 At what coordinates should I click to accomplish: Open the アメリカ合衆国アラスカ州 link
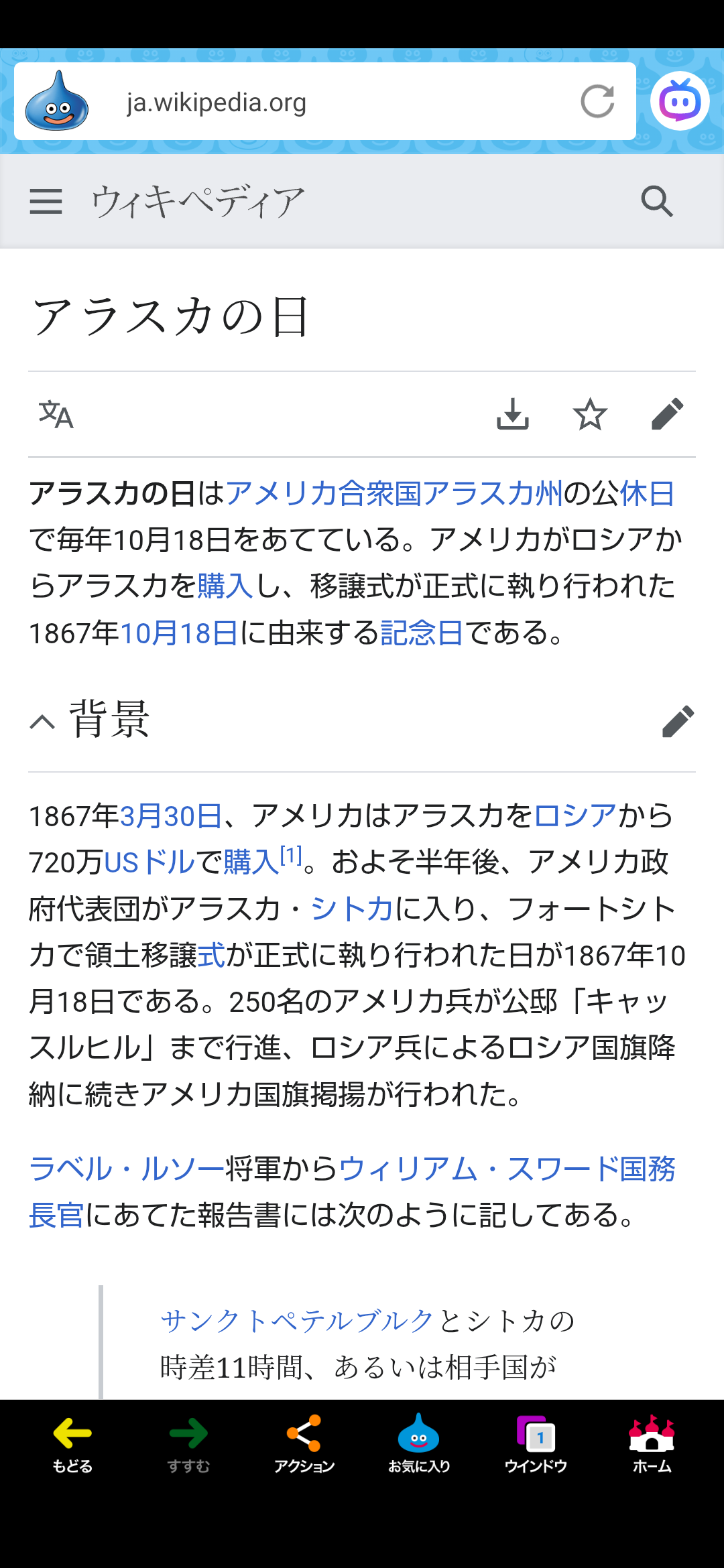tap(394, 494)
